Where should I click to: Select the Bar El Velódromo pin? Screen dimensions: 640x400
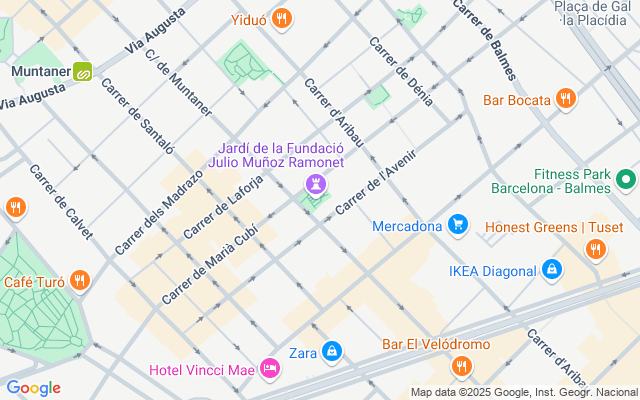460,366
